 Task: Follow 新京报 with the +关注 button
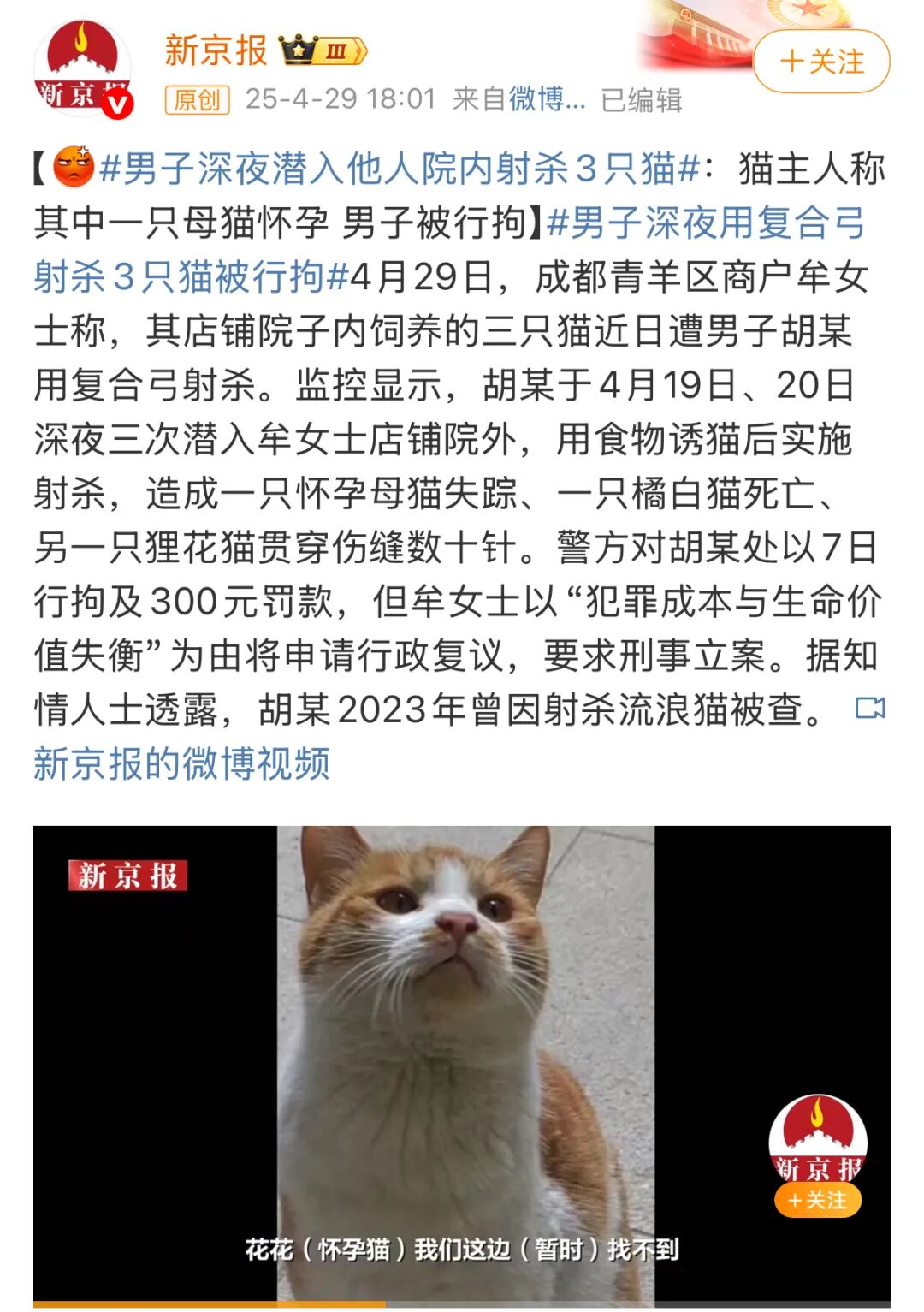coord(820,62)
